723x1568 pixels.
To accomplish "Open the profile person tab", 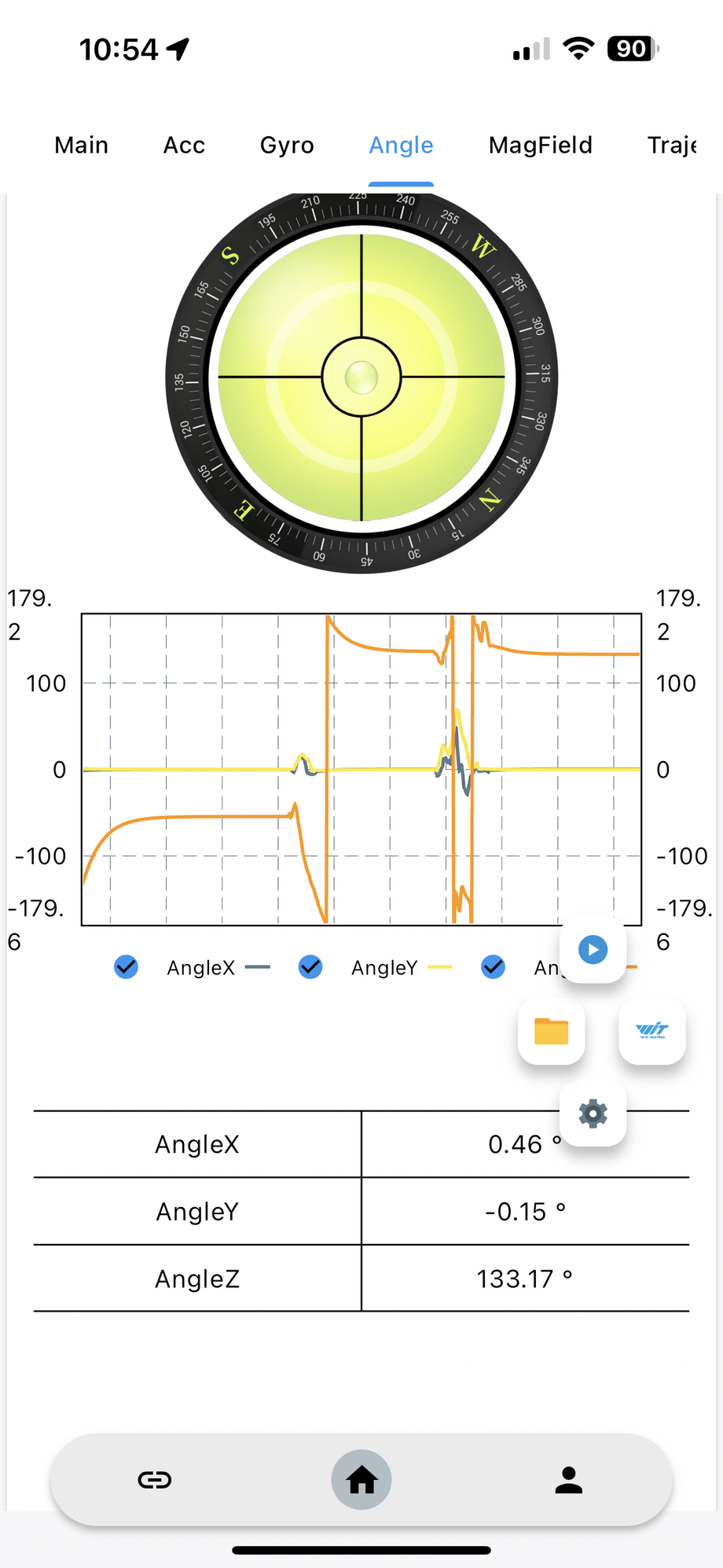I will click(568, 1480).
